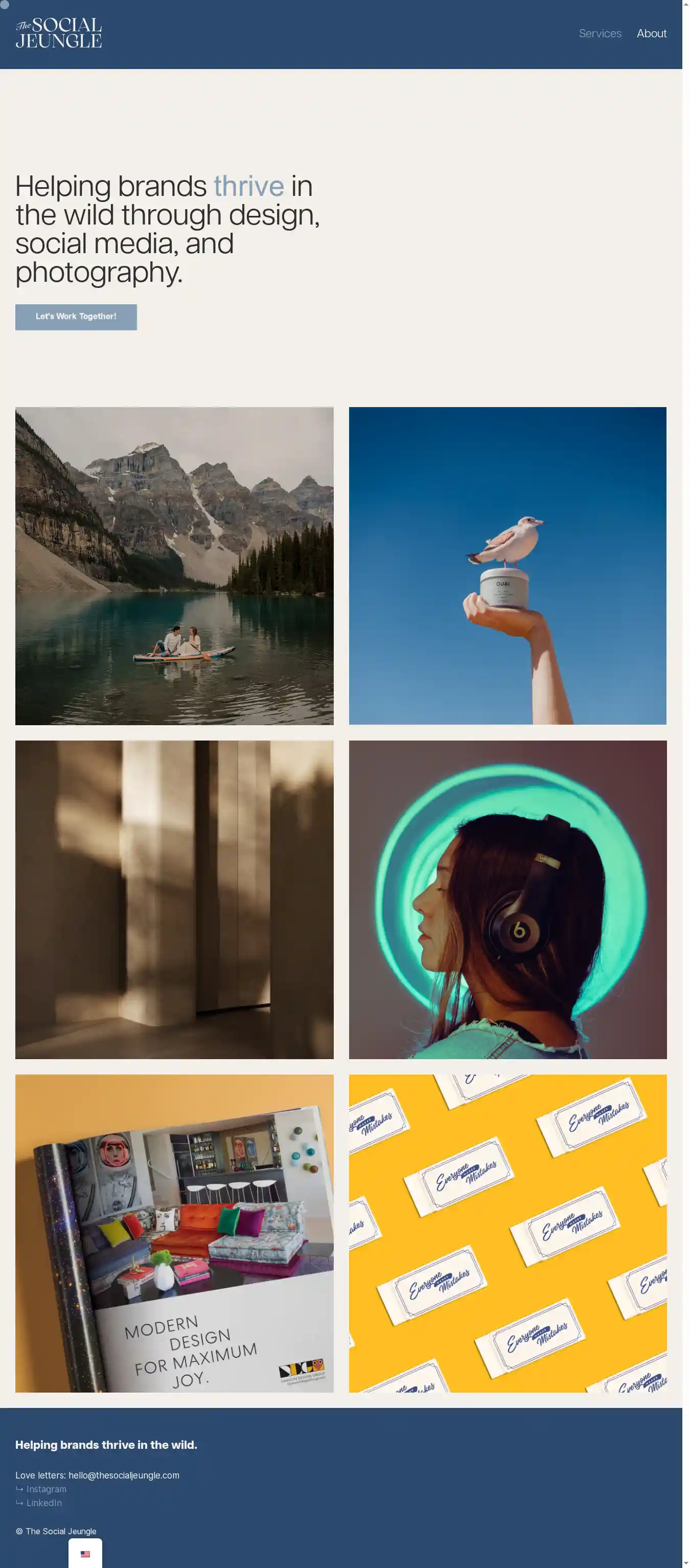Tap Let's Work Together! button
This screenshot has width=690, height=1568.
coord(76,317)
